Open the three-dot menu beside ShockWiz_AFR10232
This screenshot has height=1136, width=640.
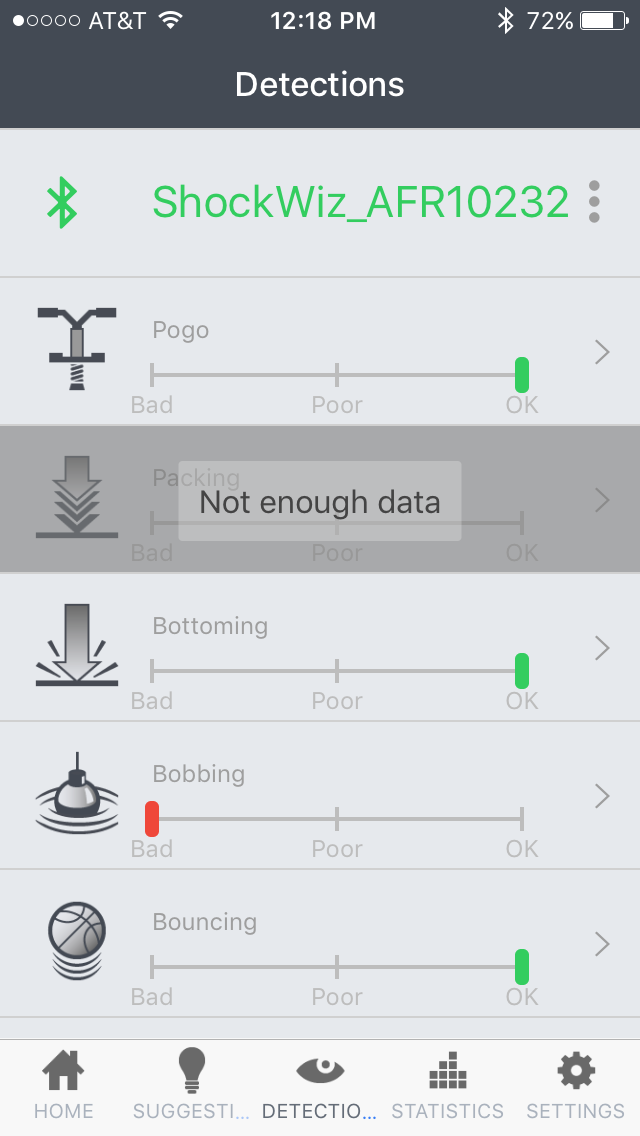coord(594,202)
